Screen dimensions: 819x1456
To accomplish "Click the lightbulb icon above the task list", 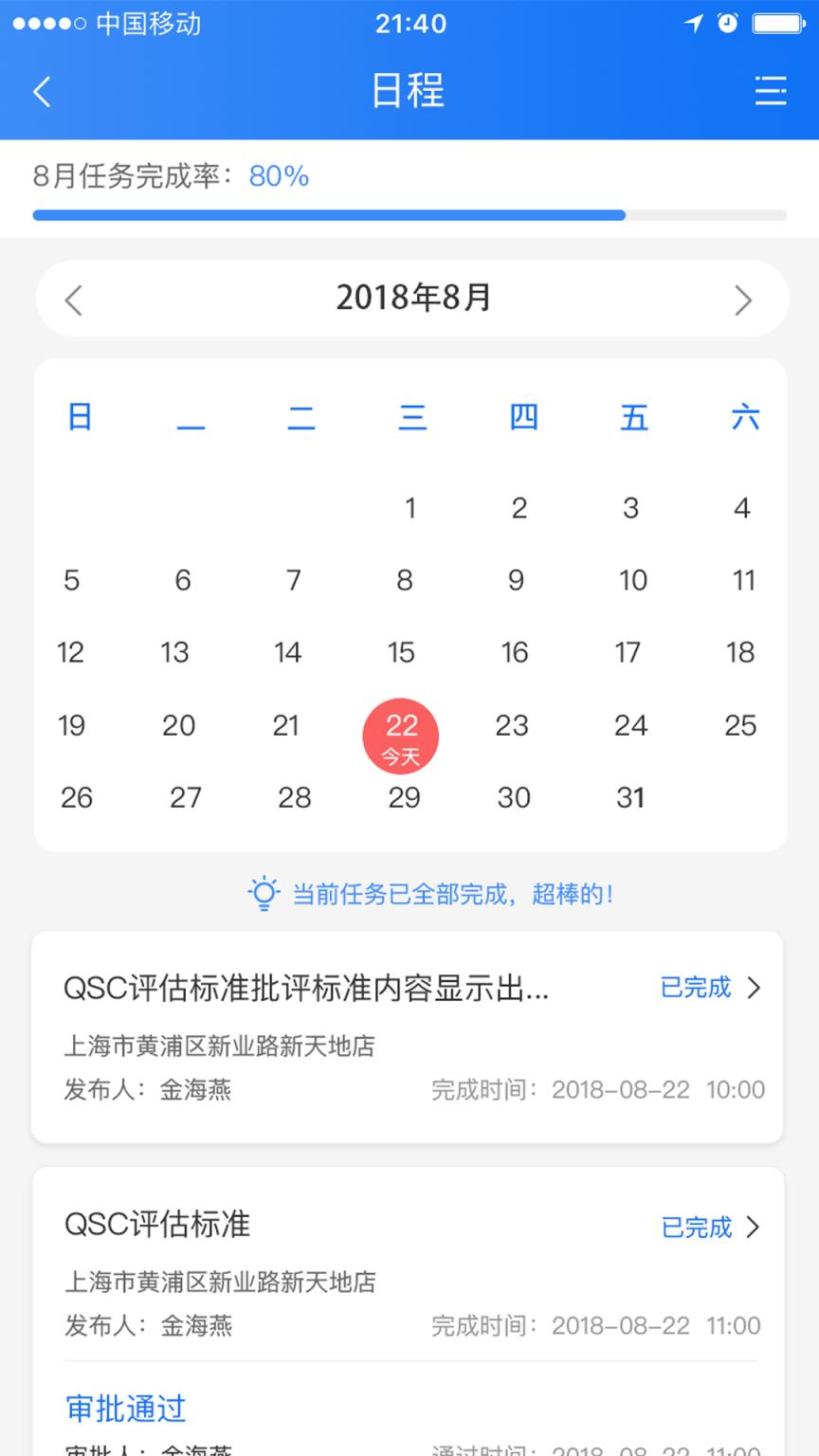I will coord(263,892).
